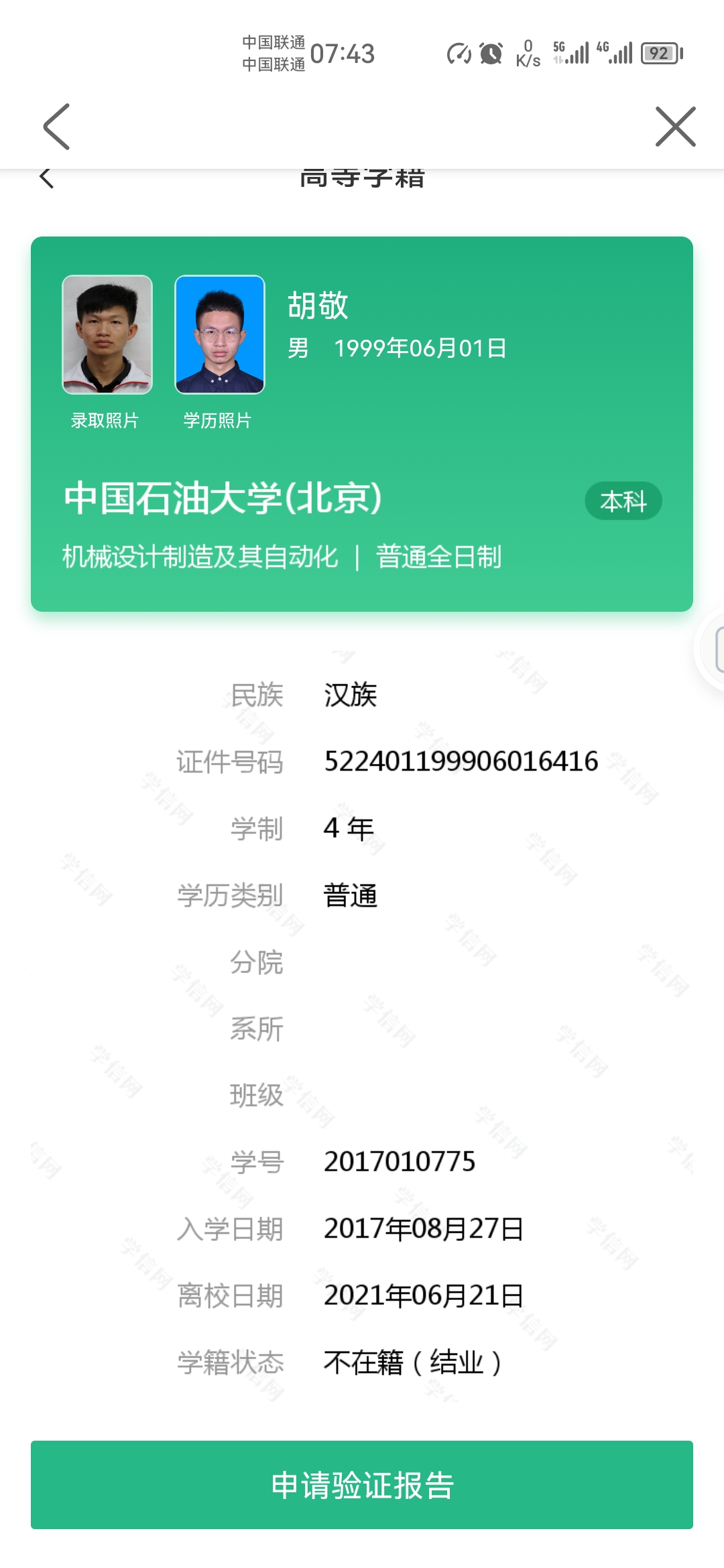The width and height of the screenshot is (724, 1568).
Task: View the 录取照片 admission photo
Action: (107, 334)
